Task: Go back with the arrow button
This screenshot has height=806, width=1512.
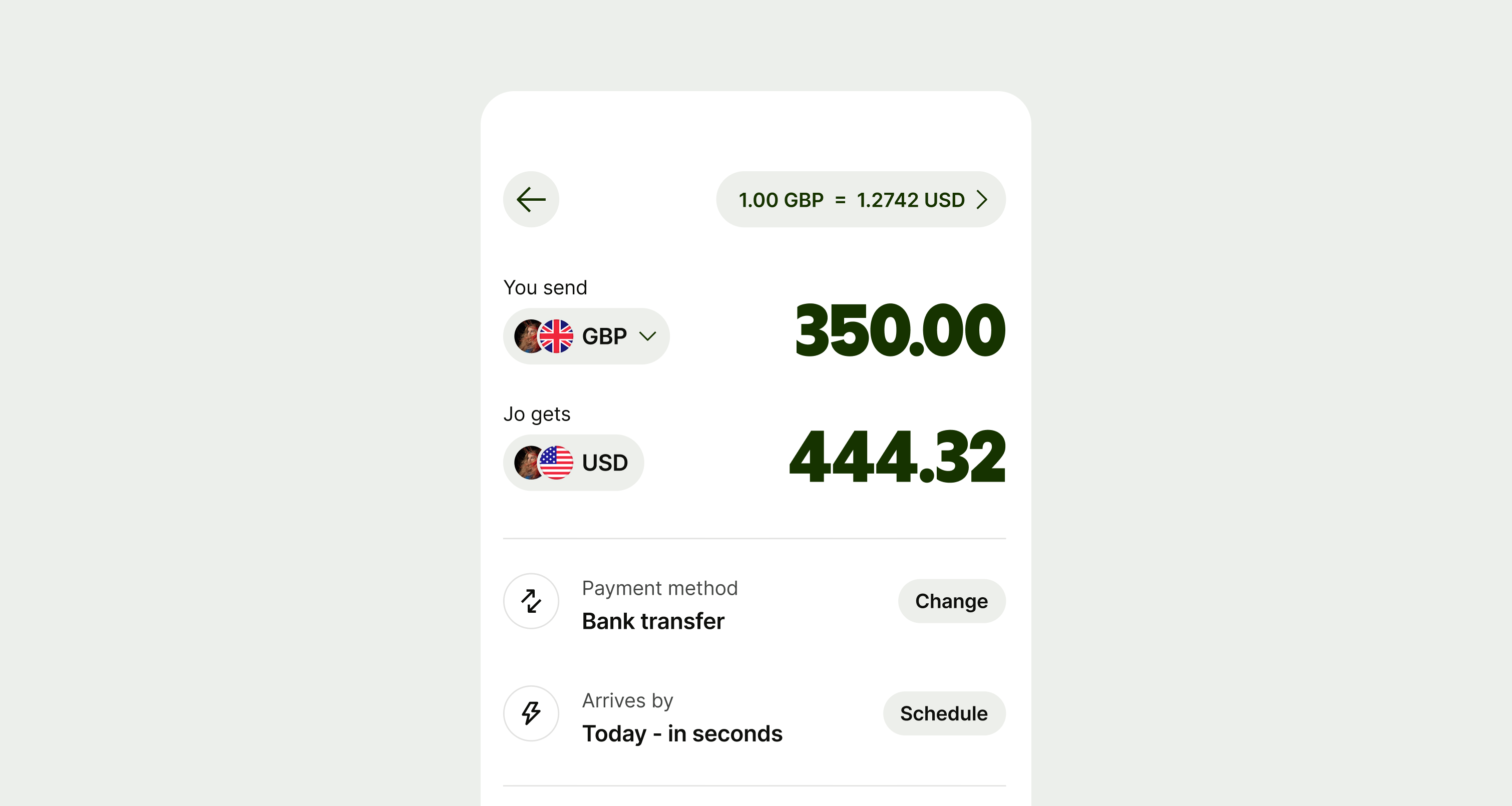Action: [x=531, y=200]
